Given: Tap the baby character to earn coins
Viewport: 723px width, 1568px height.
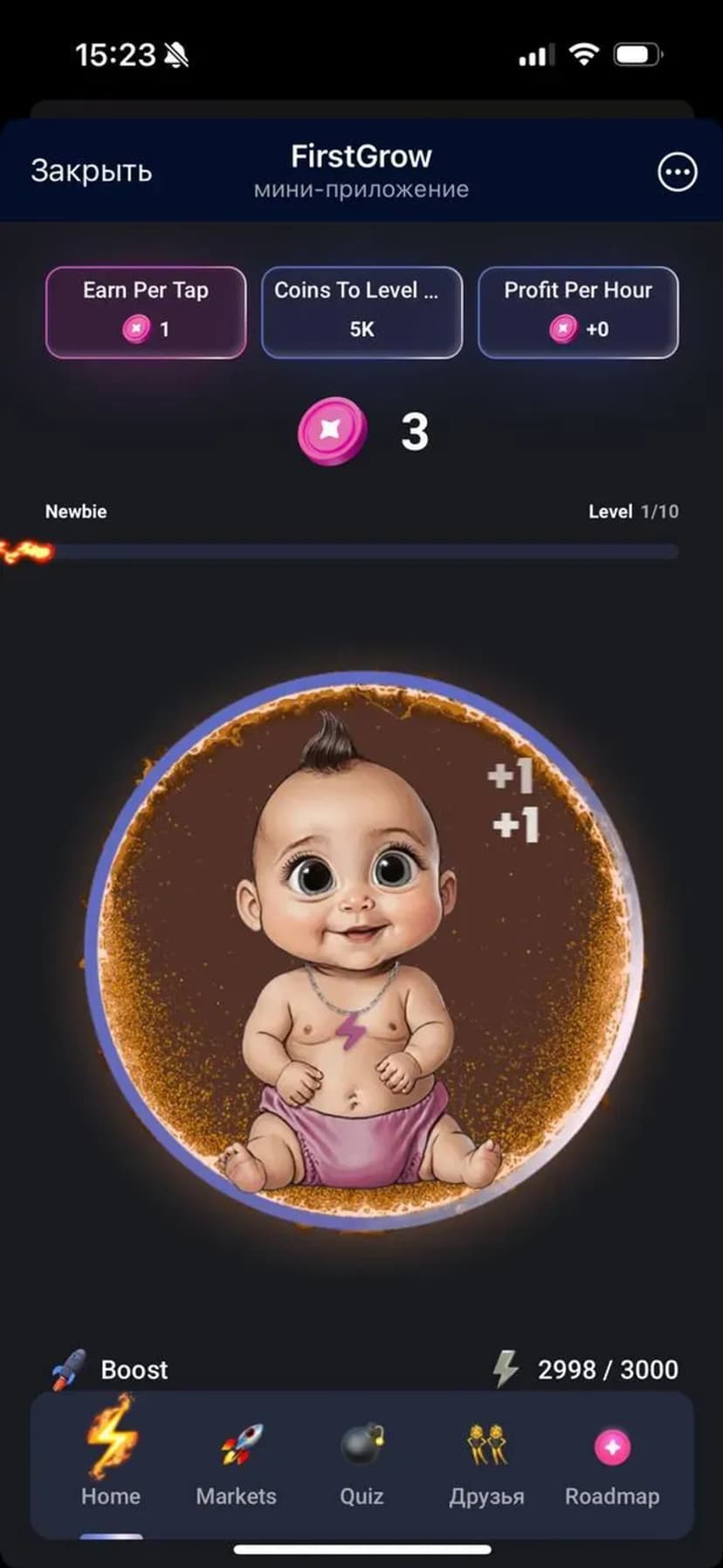Looking at the screenshot, I should 361,952.
